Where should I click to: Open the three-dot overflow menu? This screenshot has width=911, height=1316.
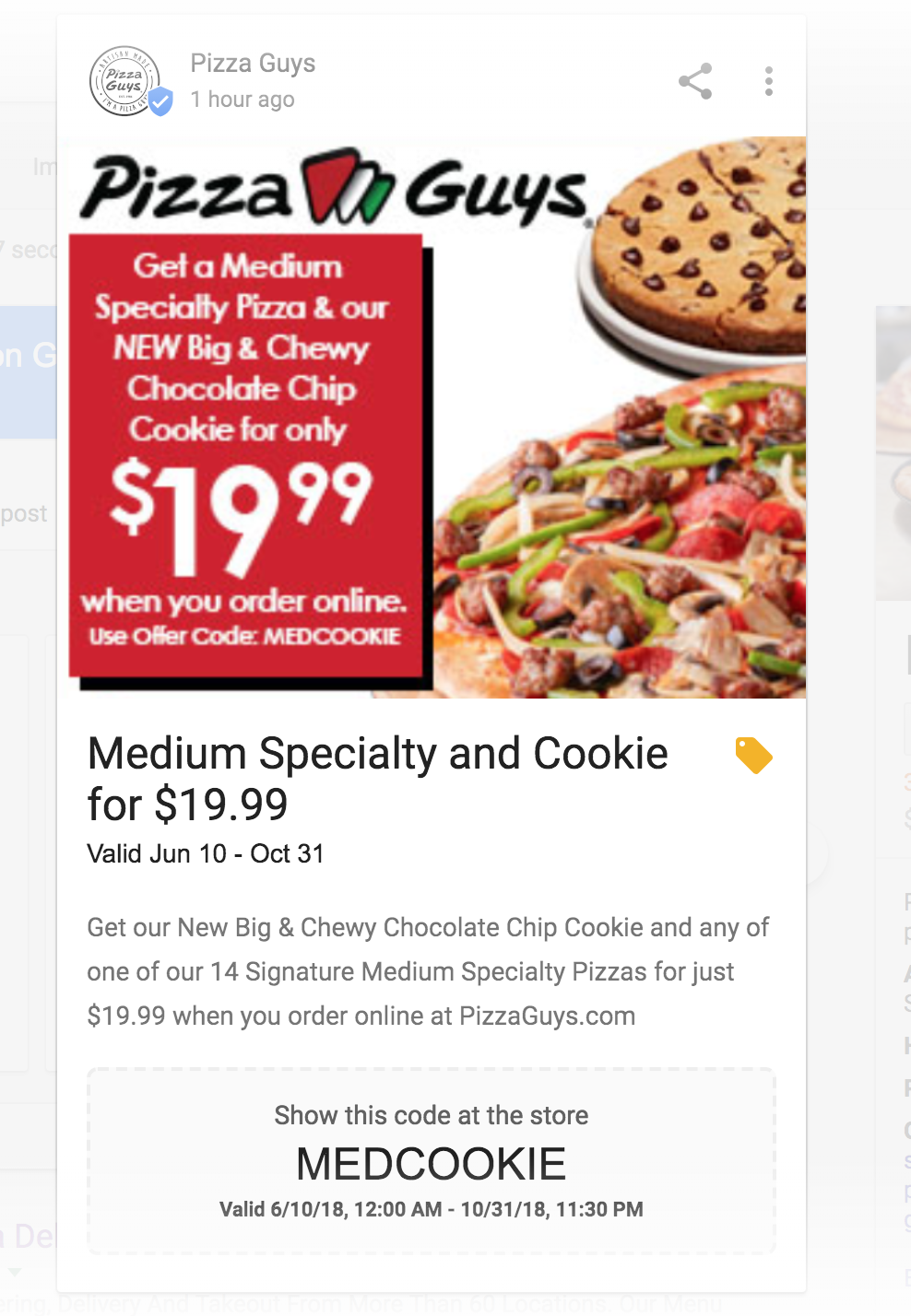(x=768, y=81)
